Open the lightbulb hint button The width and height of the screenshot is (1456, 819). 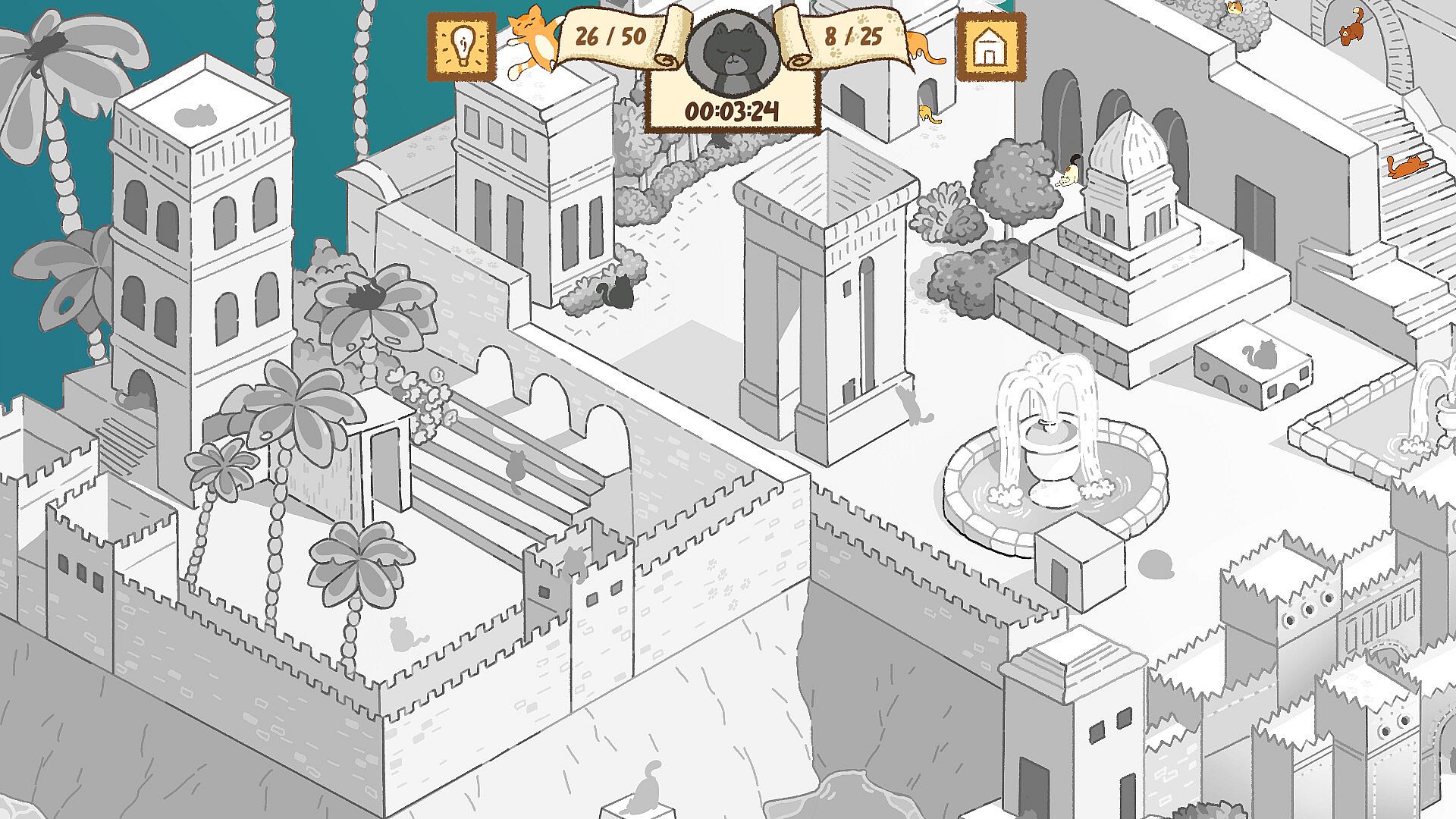click(x=461, y=47)
